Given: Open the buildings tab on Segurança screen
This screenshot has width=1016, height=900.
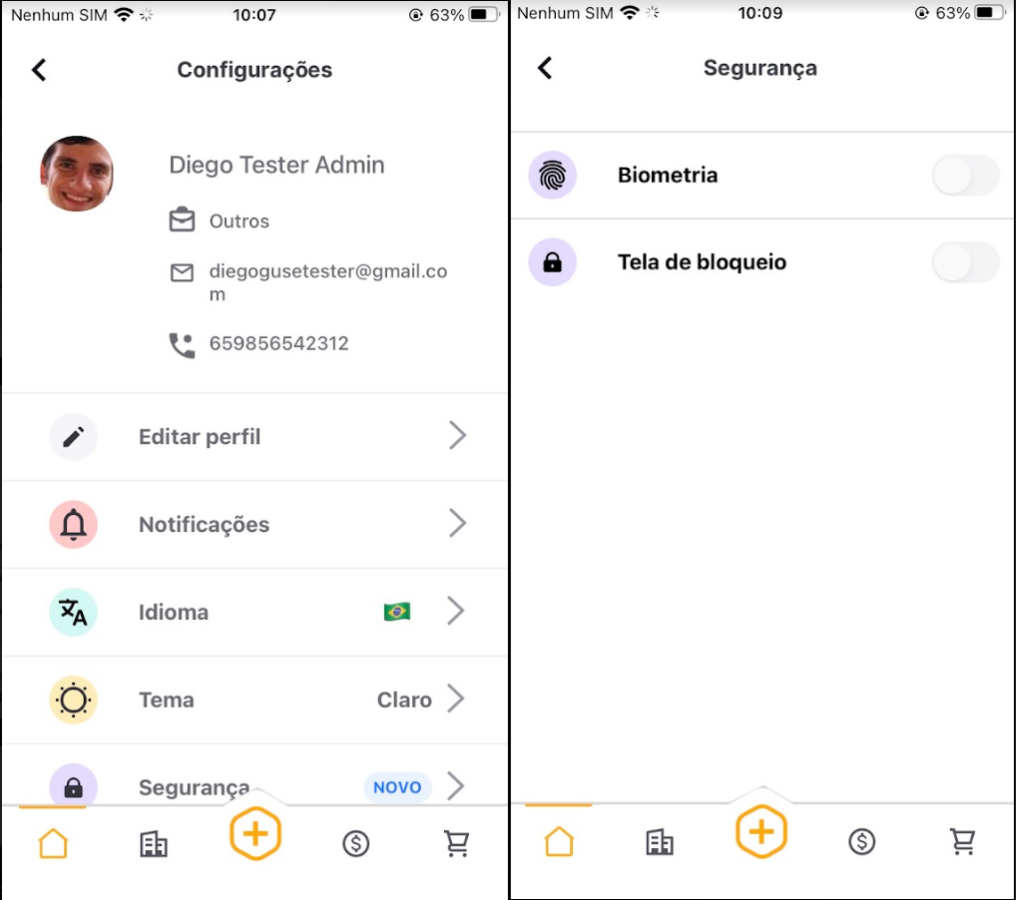Looking at the screenshot, I should tap(660, 842).
